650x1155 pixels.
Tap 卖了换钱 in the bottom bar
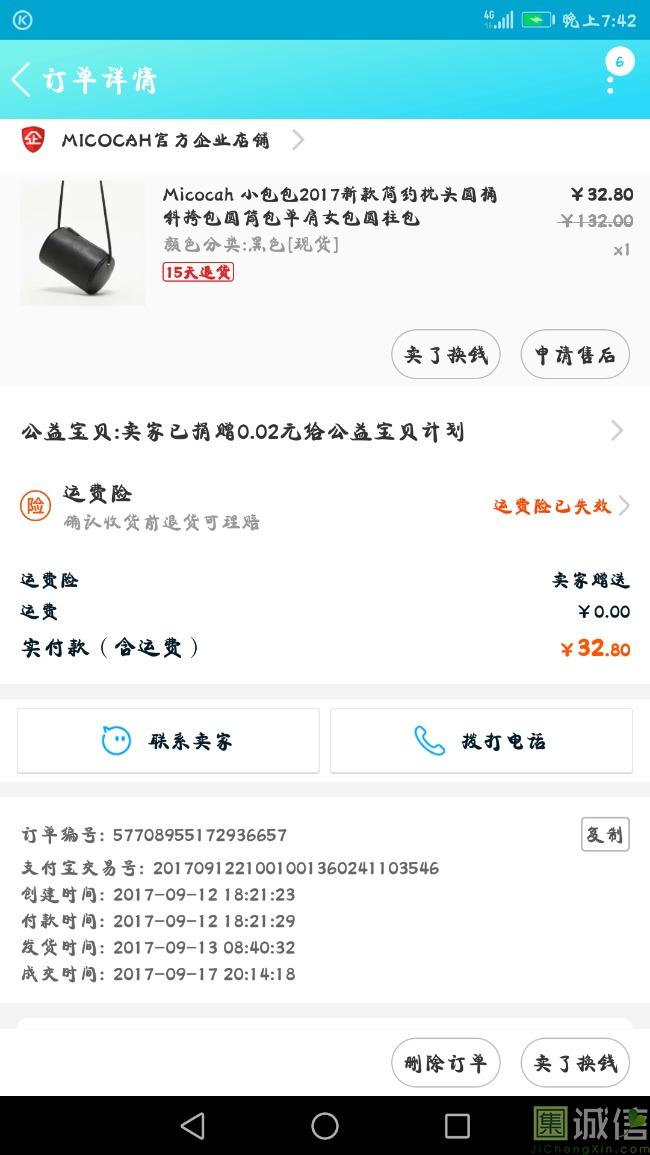pyautogui.click(x=575, y=1063)
